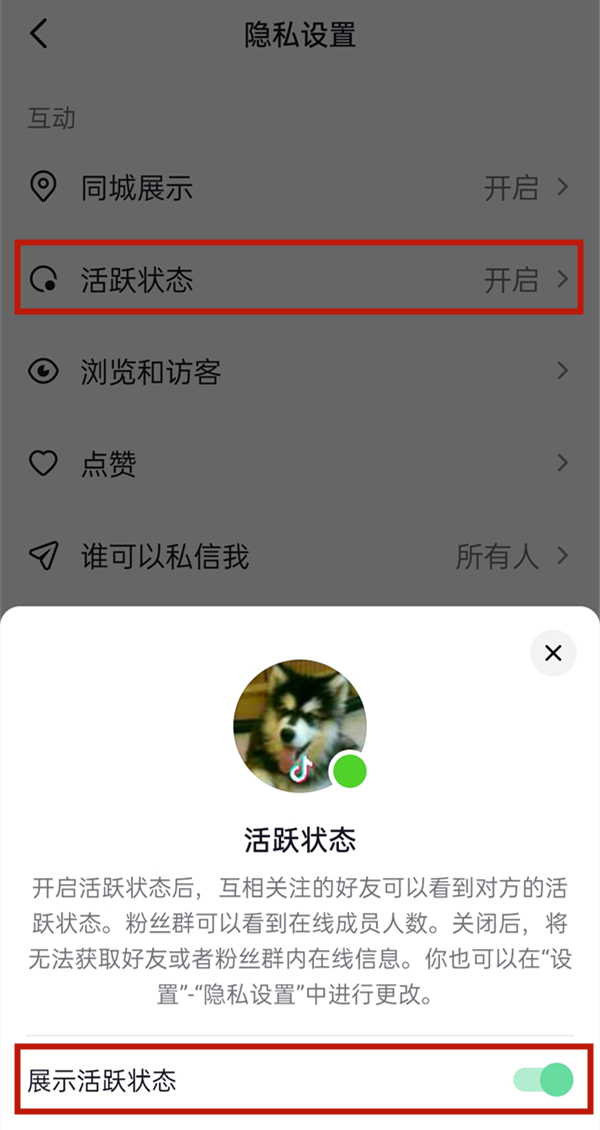Open the 点赞 privacy setting
600x1130 pixels.
tap(298, 464)
